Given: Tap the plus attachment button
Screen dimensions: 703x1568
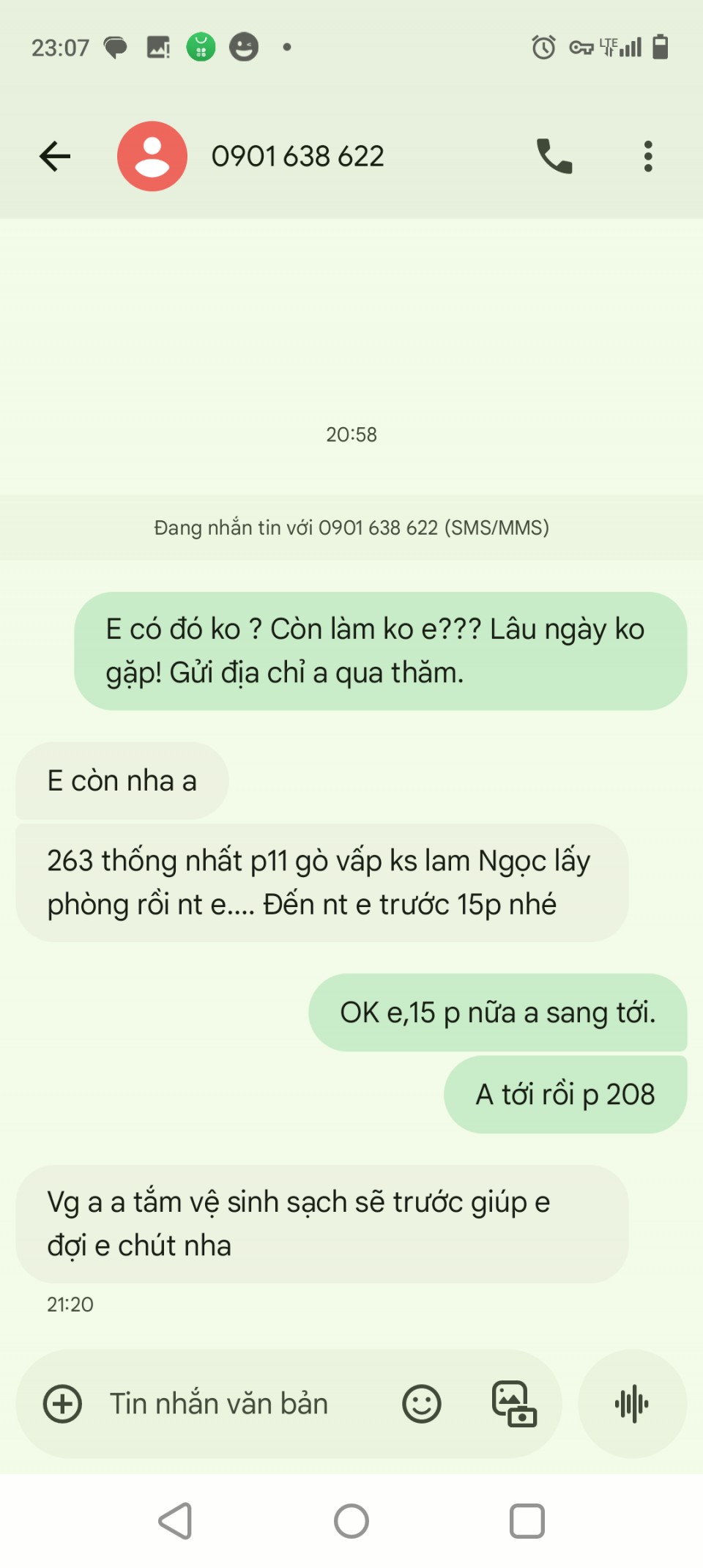Looking at the screenshot, I should point(63,1404).
